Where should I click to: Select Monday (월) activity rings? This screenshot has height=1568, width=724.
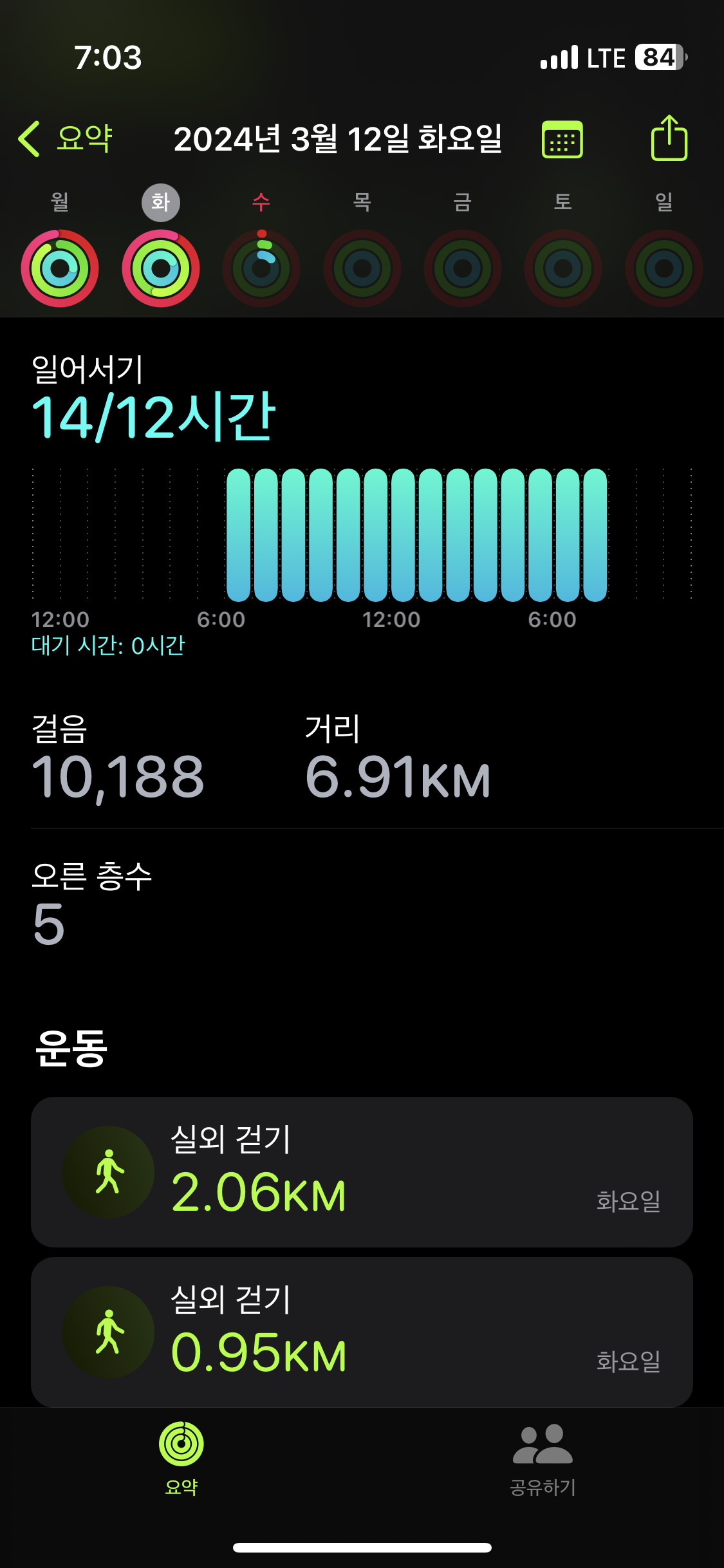(x=60, y=268)
